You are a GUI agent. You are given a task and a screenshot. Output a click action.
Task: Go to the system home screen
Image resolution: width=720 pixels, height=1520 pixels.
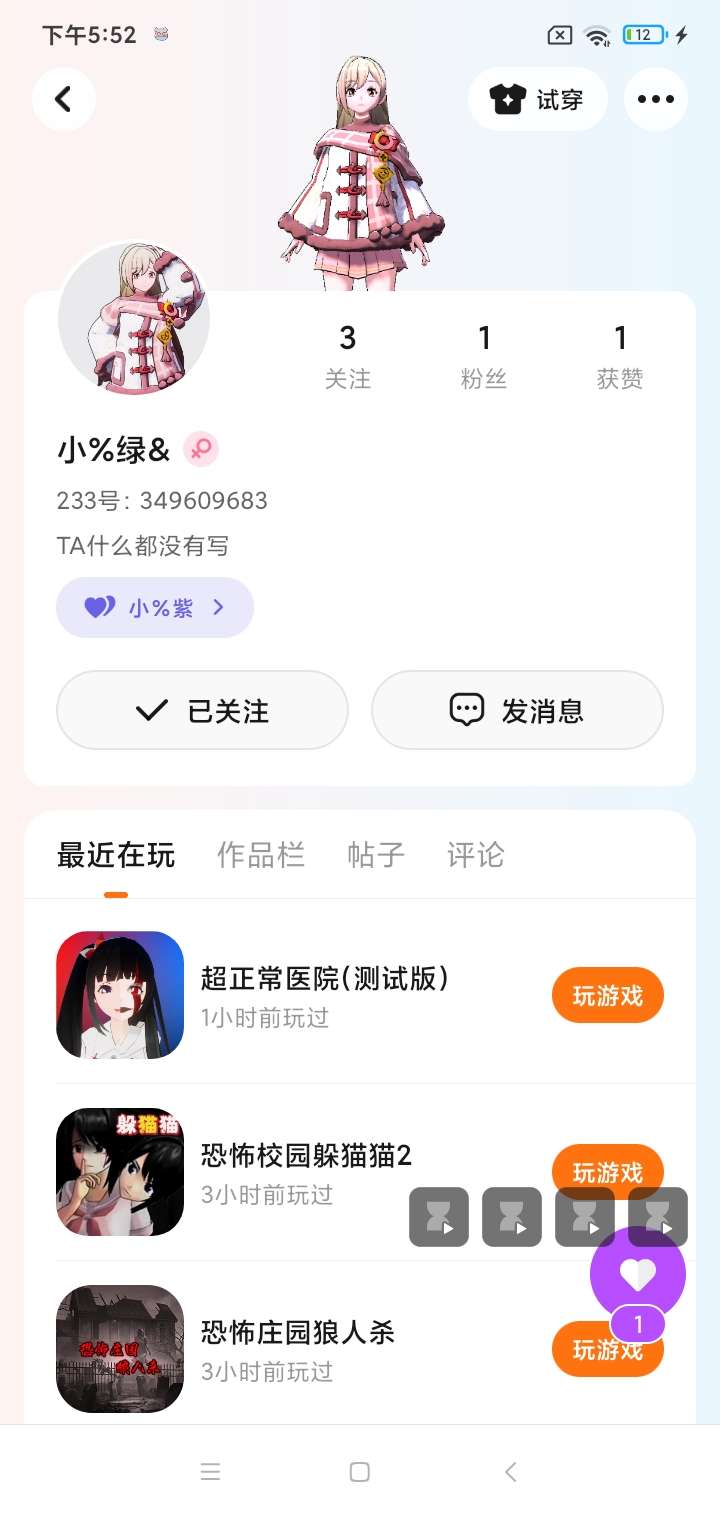[360, 1472]
